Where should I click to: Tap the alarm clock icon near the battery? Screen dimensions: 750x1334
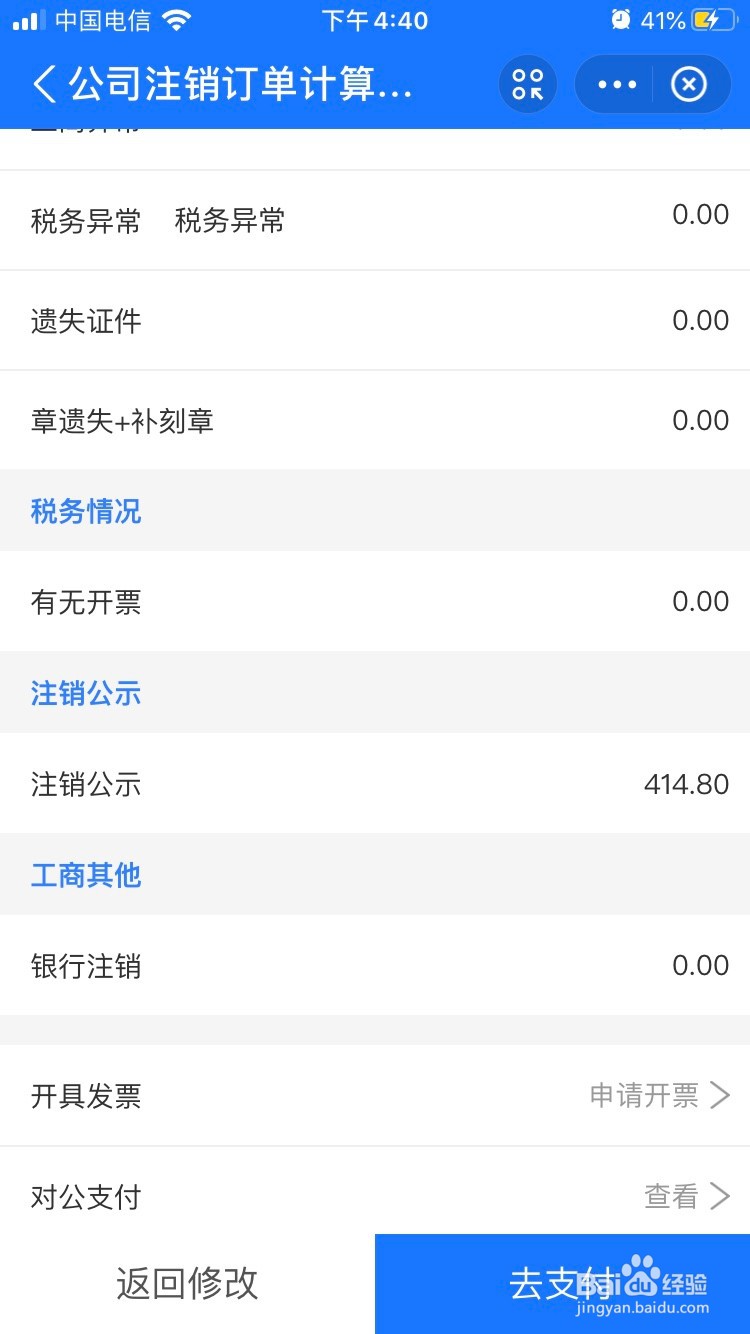pos(622,18)
